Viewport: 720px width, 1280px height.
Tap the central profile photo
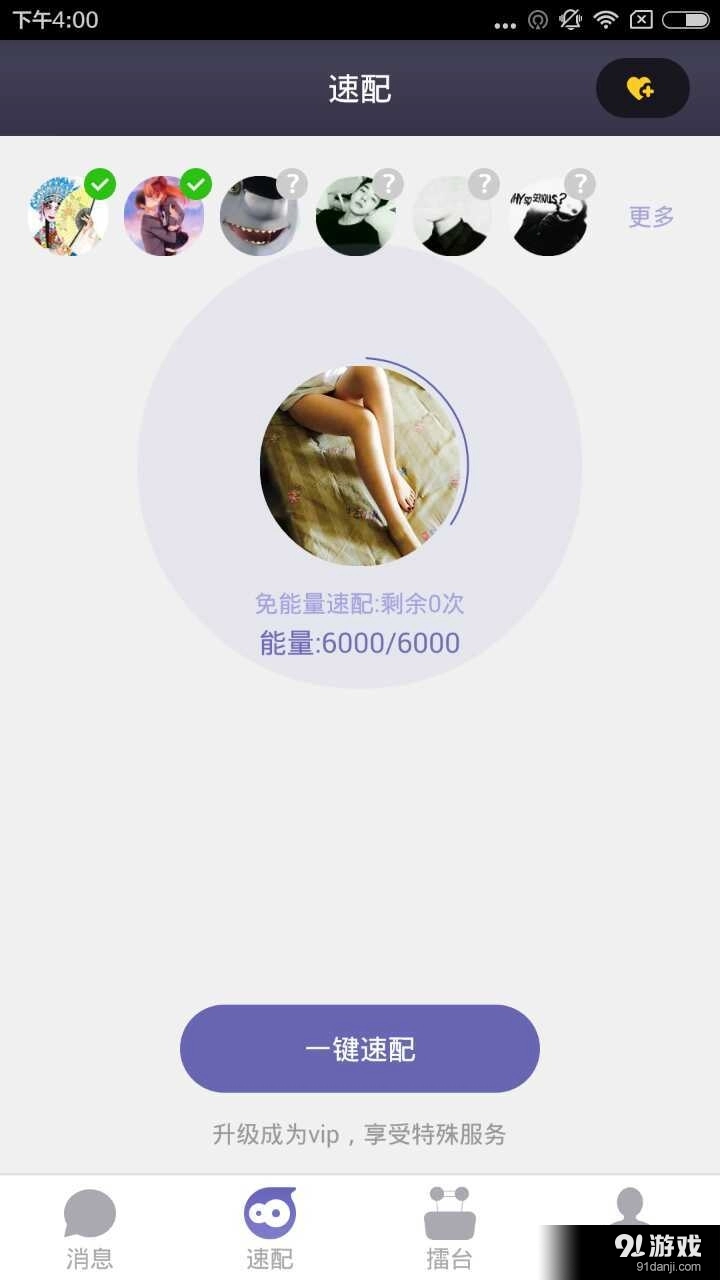(360, 466)
